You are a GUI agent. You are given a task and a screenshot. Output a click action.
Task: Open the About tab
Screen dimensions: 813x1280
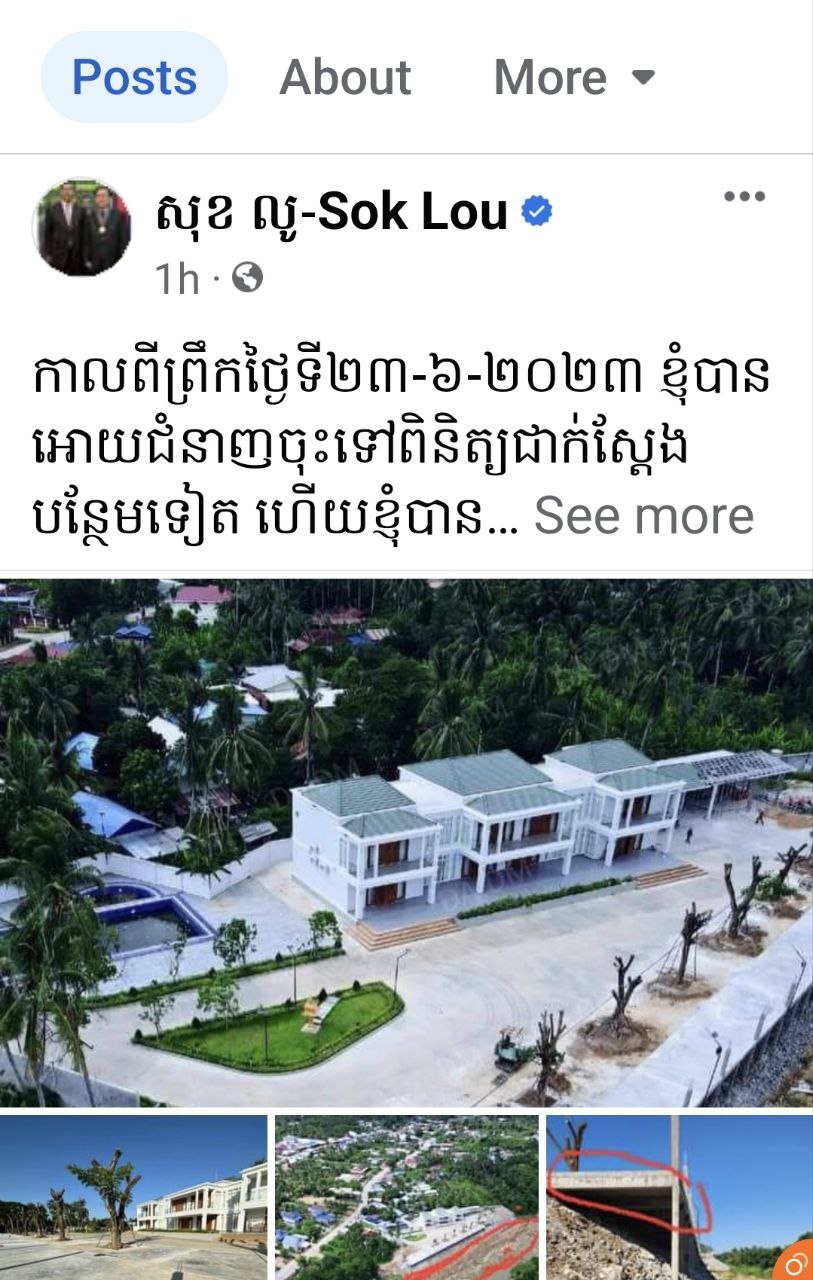345,77
